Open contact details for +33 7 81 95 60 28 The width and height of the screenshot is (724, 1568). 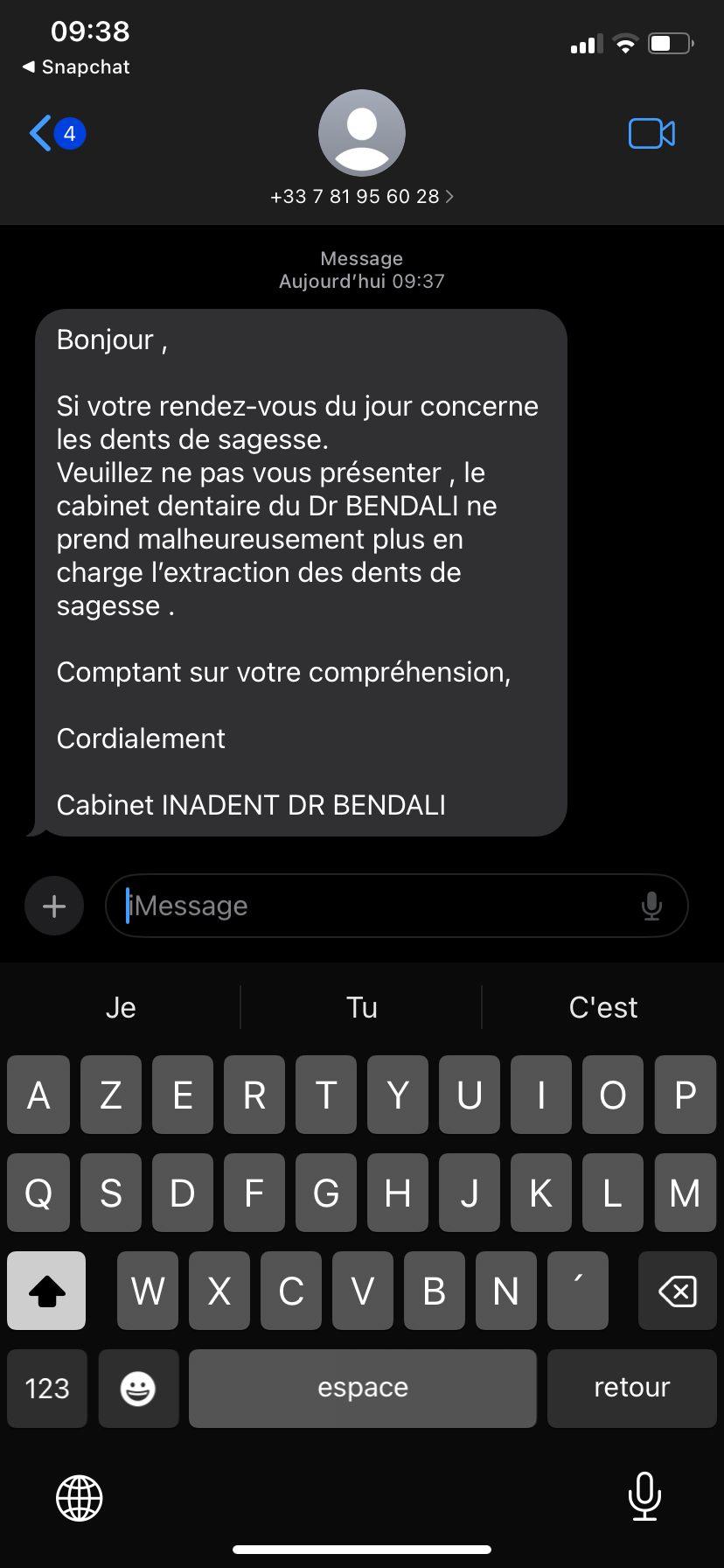361,196
